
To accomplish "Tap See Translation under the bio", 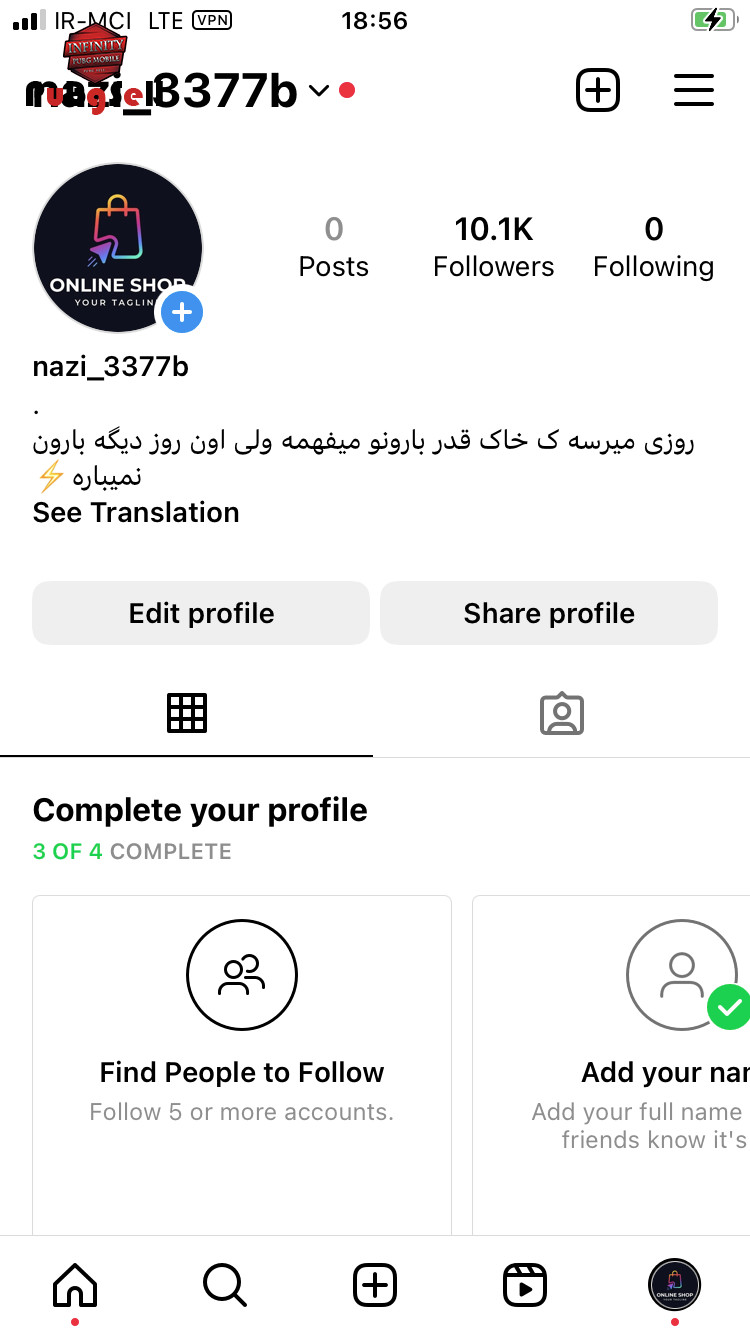I will [x=136, y=512].
